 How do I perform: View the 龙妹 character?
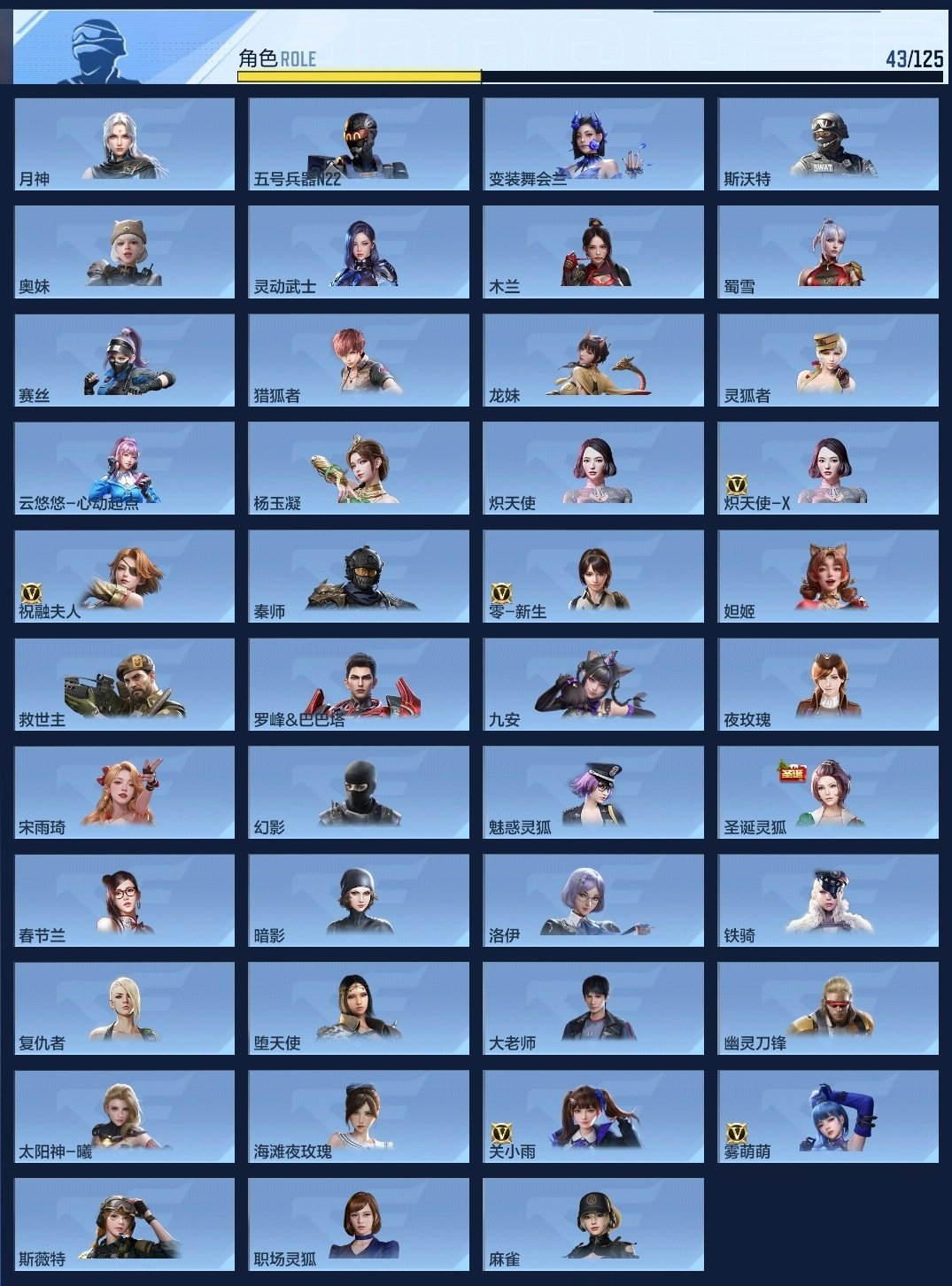[593, 360]
